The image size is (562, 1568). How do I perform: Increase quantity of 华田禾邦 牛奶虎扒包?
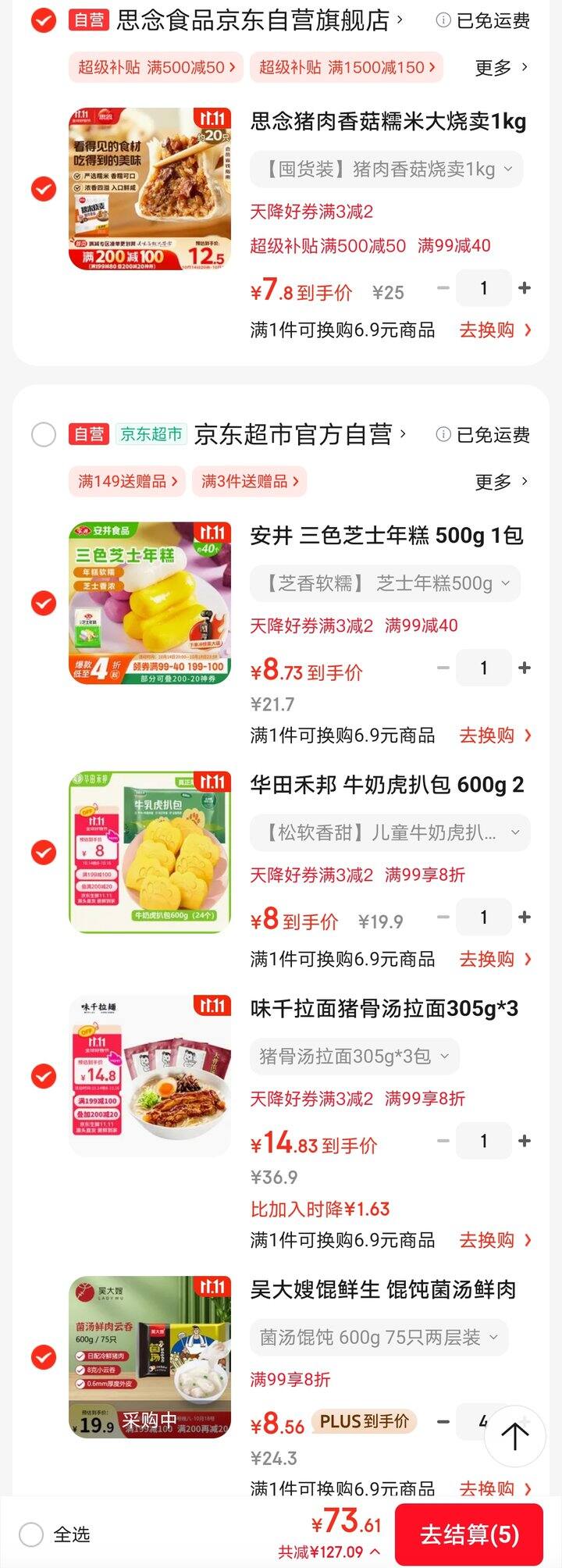click(525, 917)
